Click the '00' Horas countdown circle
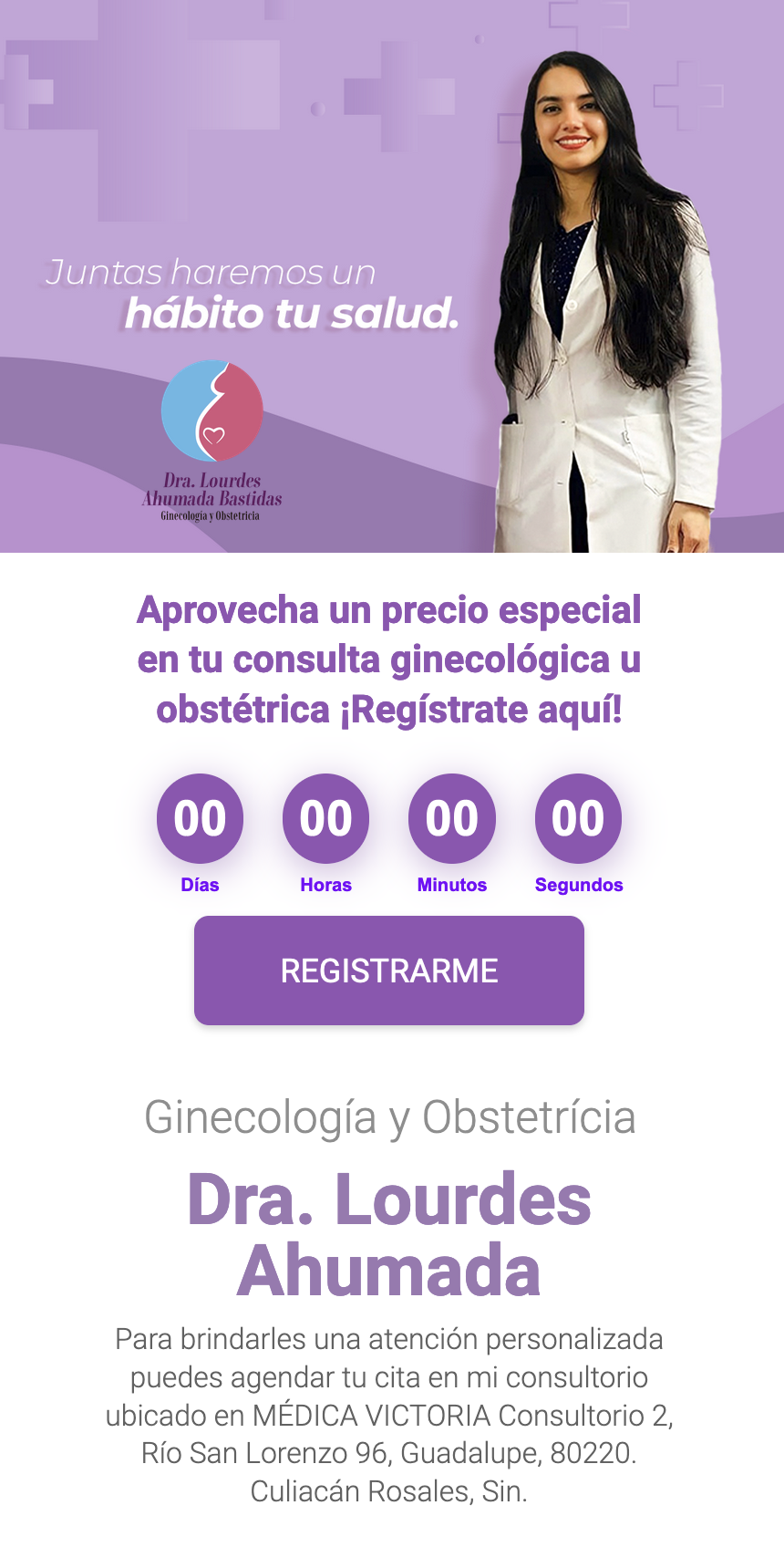 pos(325,819)
